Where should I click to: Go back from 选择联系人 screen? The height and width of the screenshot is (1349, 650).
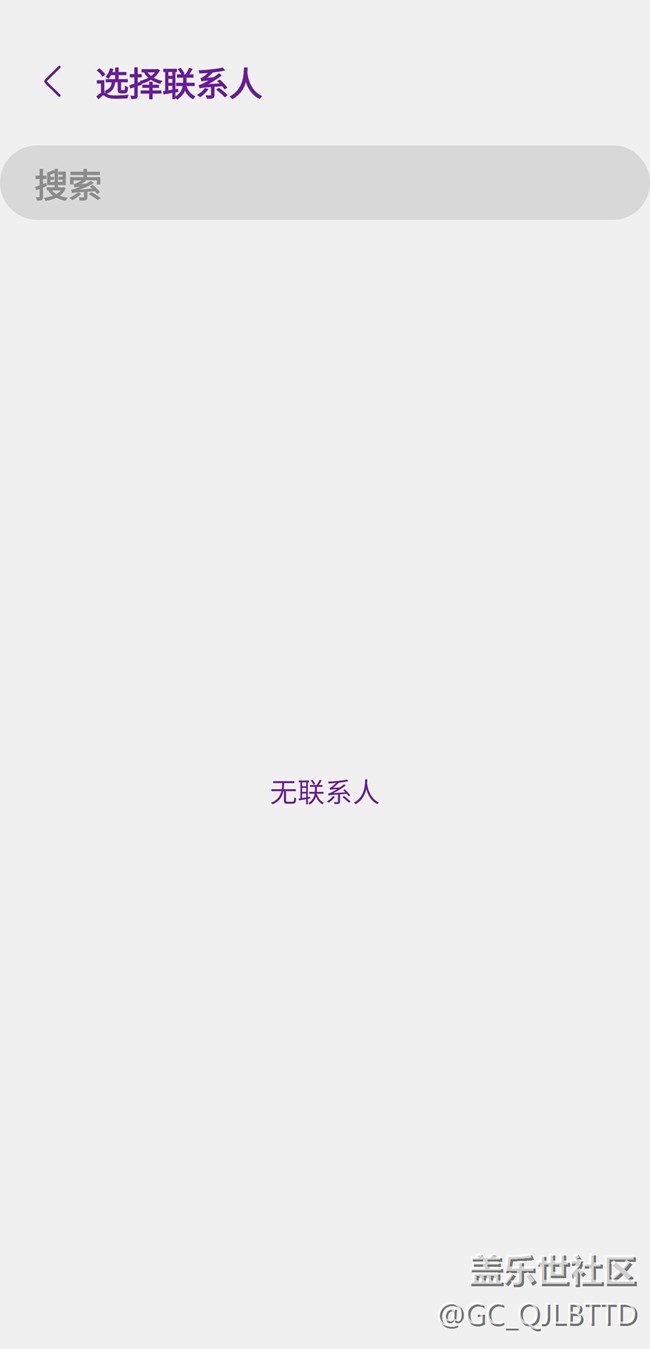pyautogui.click(x=53, y=82)
